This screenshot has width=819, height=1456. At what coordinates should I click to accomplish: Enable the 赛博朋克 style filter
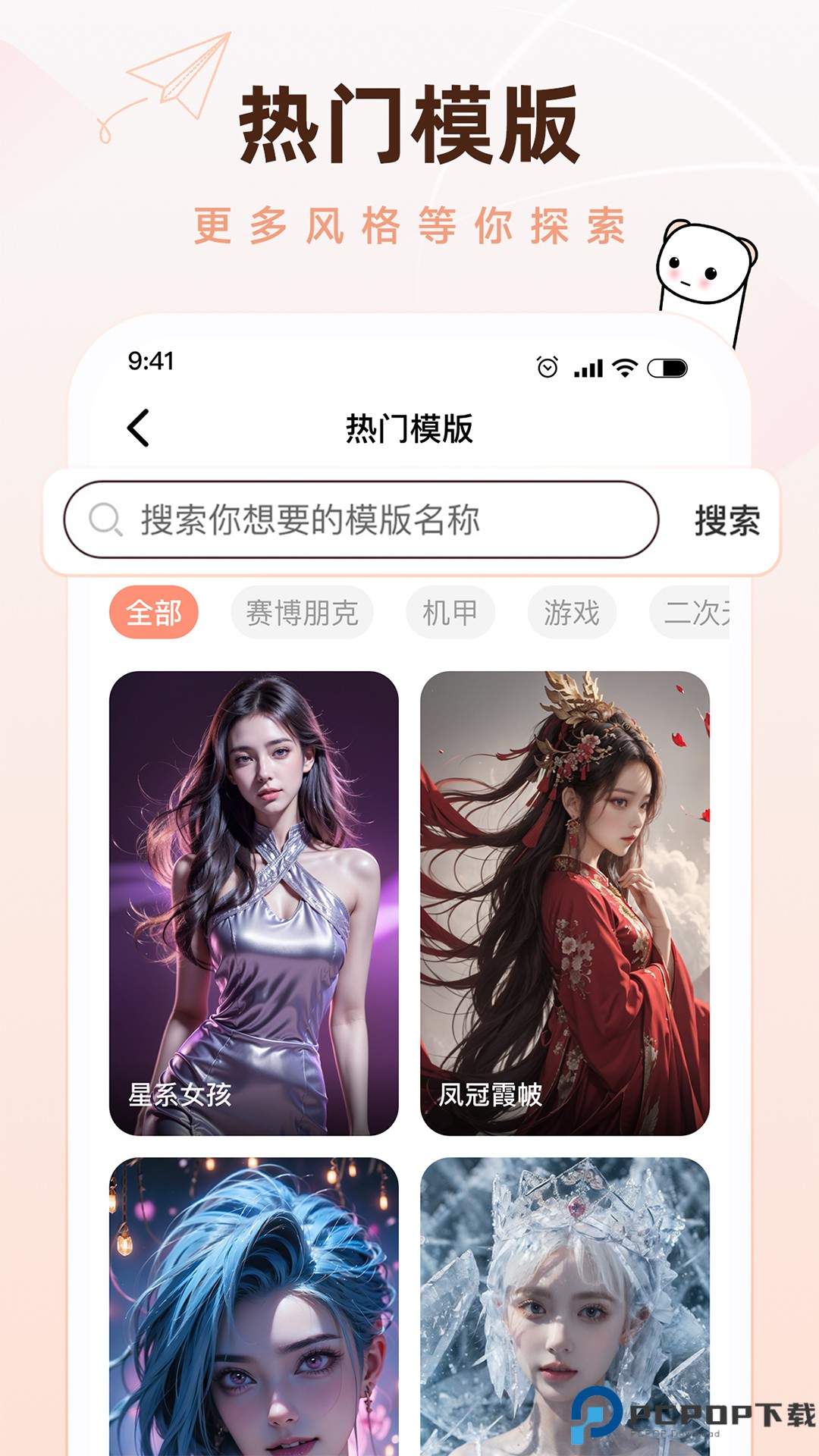click(x=303, y=612)
